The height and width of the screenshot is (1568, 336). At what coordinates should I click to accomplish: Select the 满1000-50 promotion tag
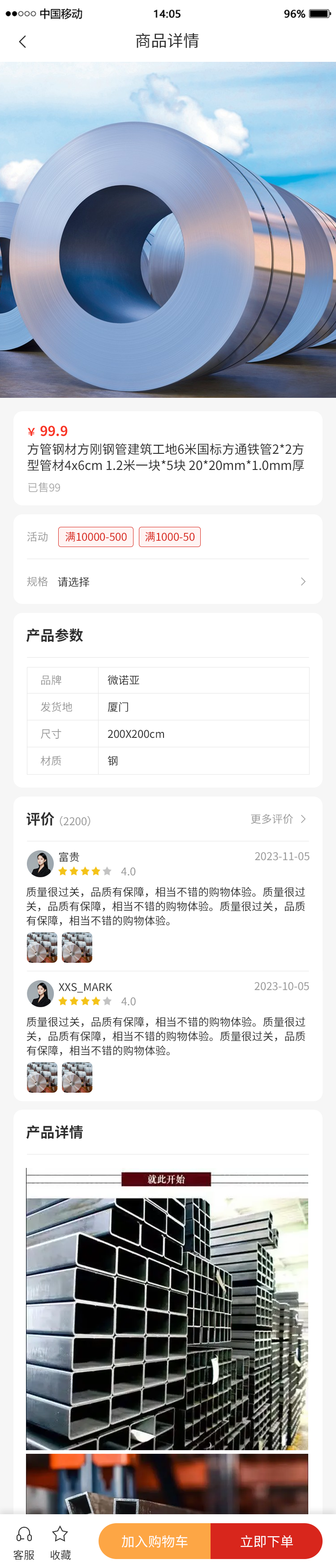[170, 537]
